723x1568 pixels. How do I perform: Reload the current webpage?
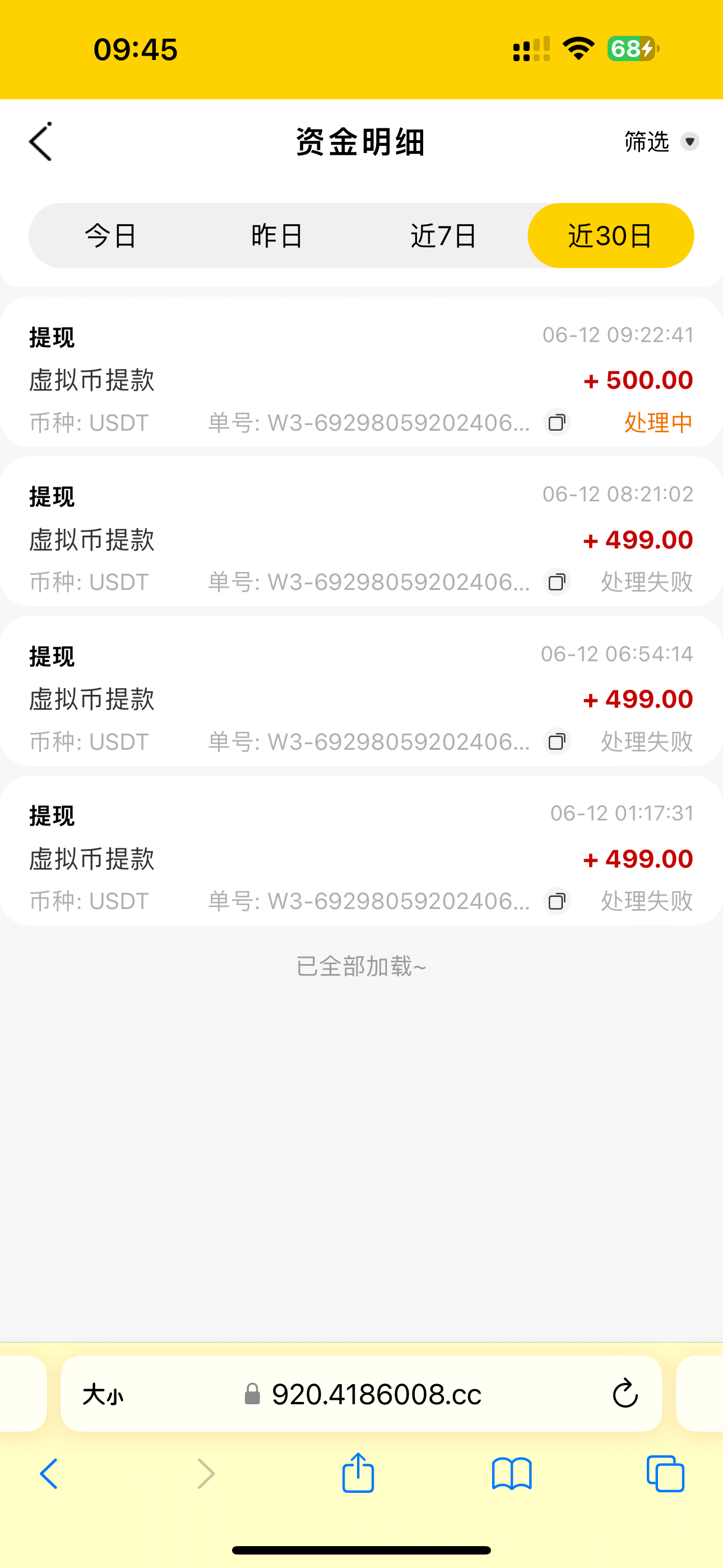coord(625,1396)
